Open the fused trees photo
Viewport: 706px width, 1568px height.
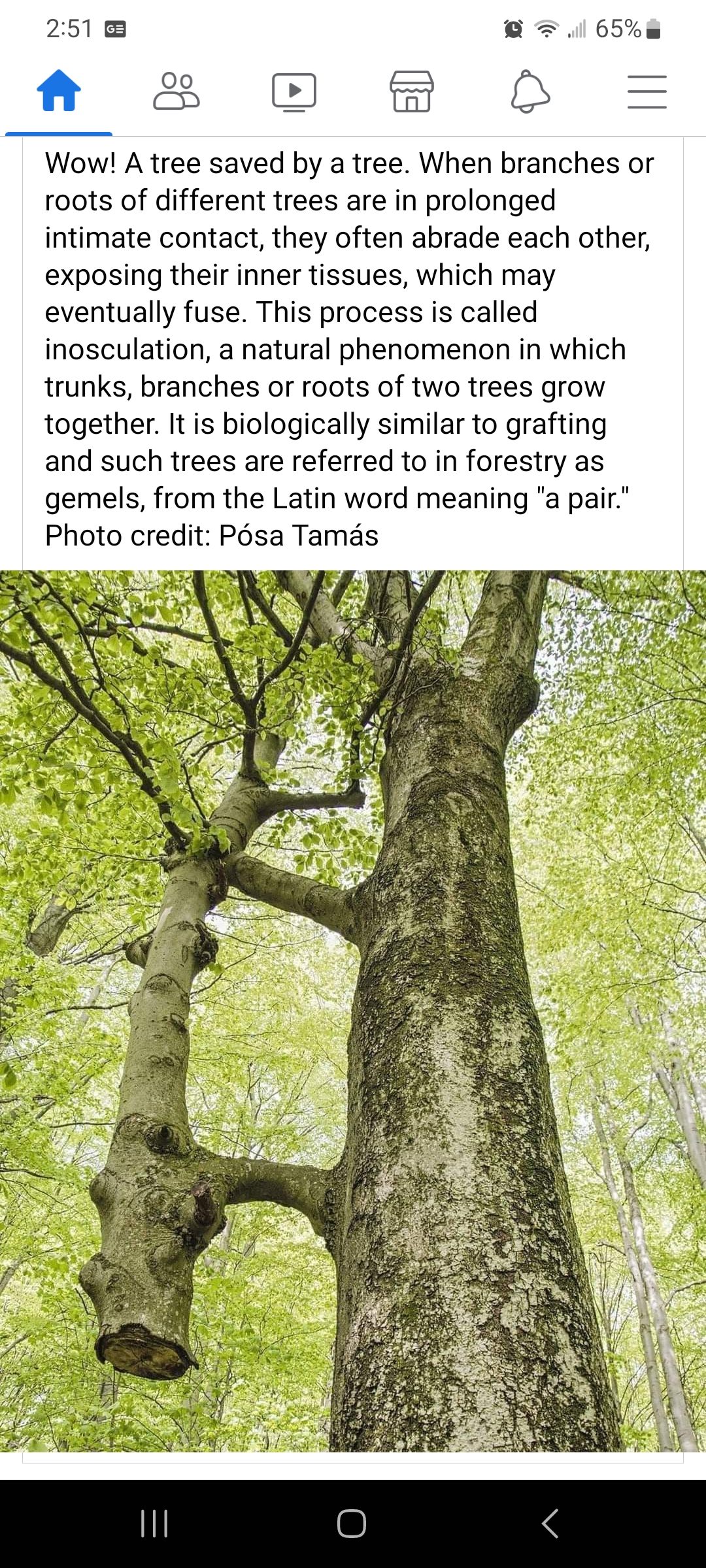(353, 1011)
